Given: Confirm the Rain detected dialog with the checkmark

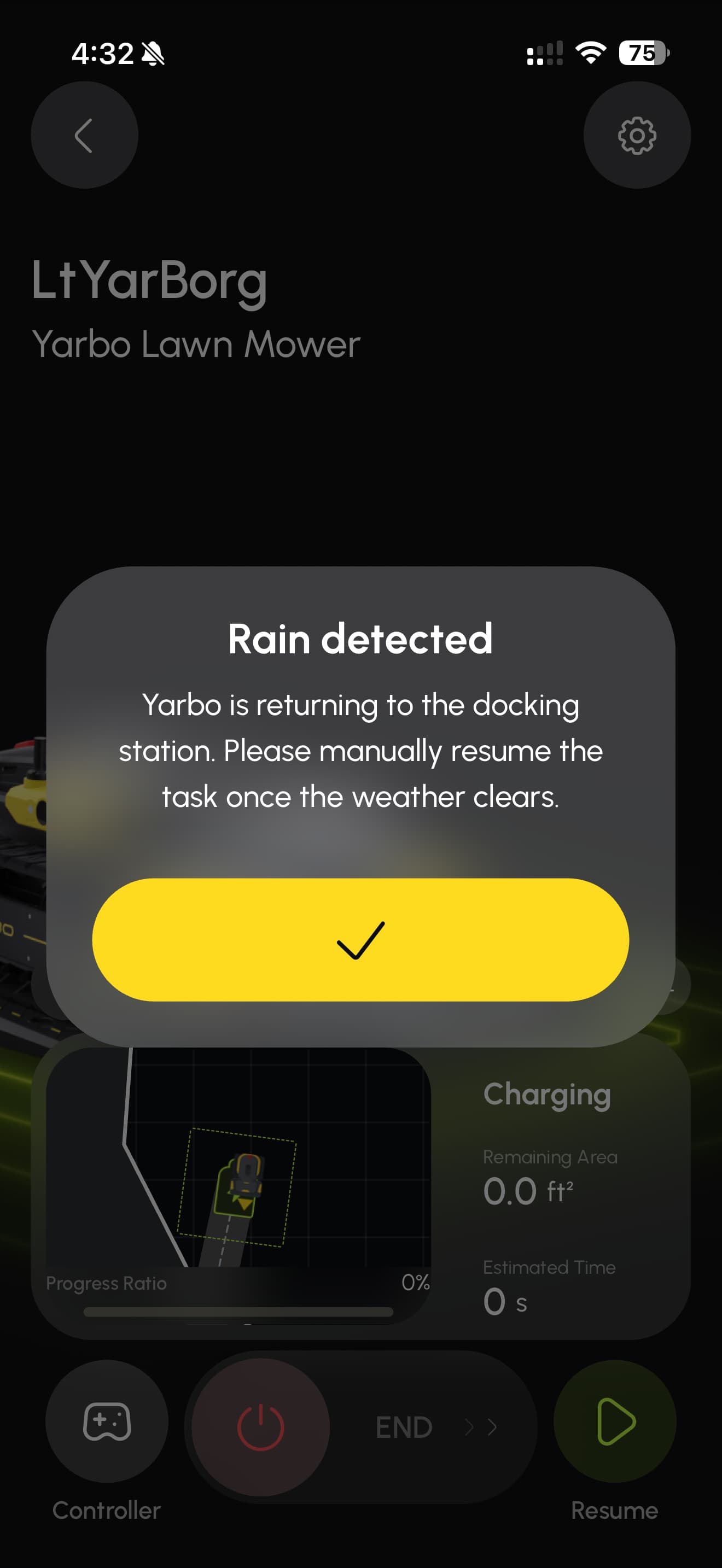Looking at the screenshot, I should (360, 939).
